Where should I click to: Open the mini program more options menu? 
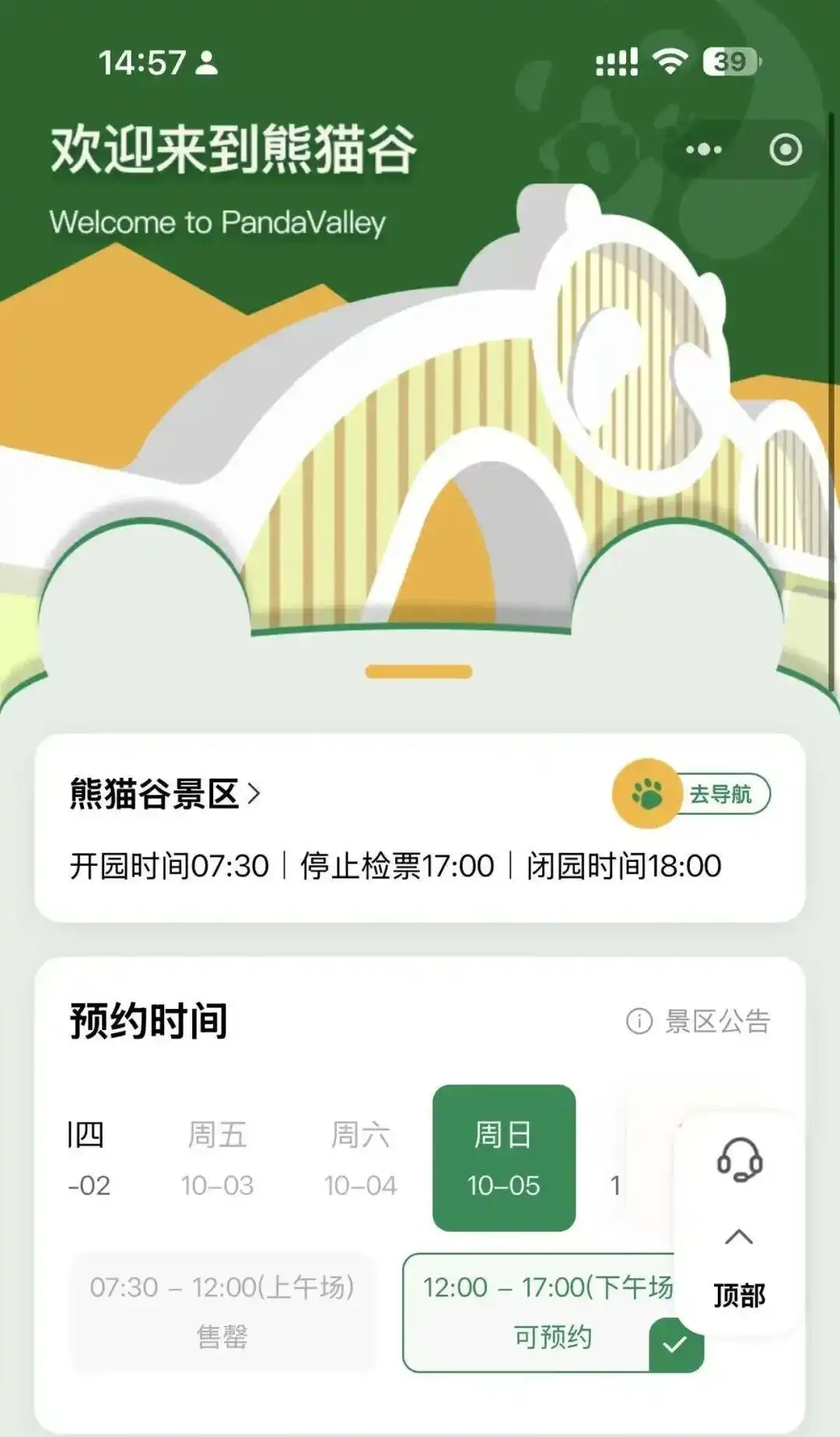(703, 149)
